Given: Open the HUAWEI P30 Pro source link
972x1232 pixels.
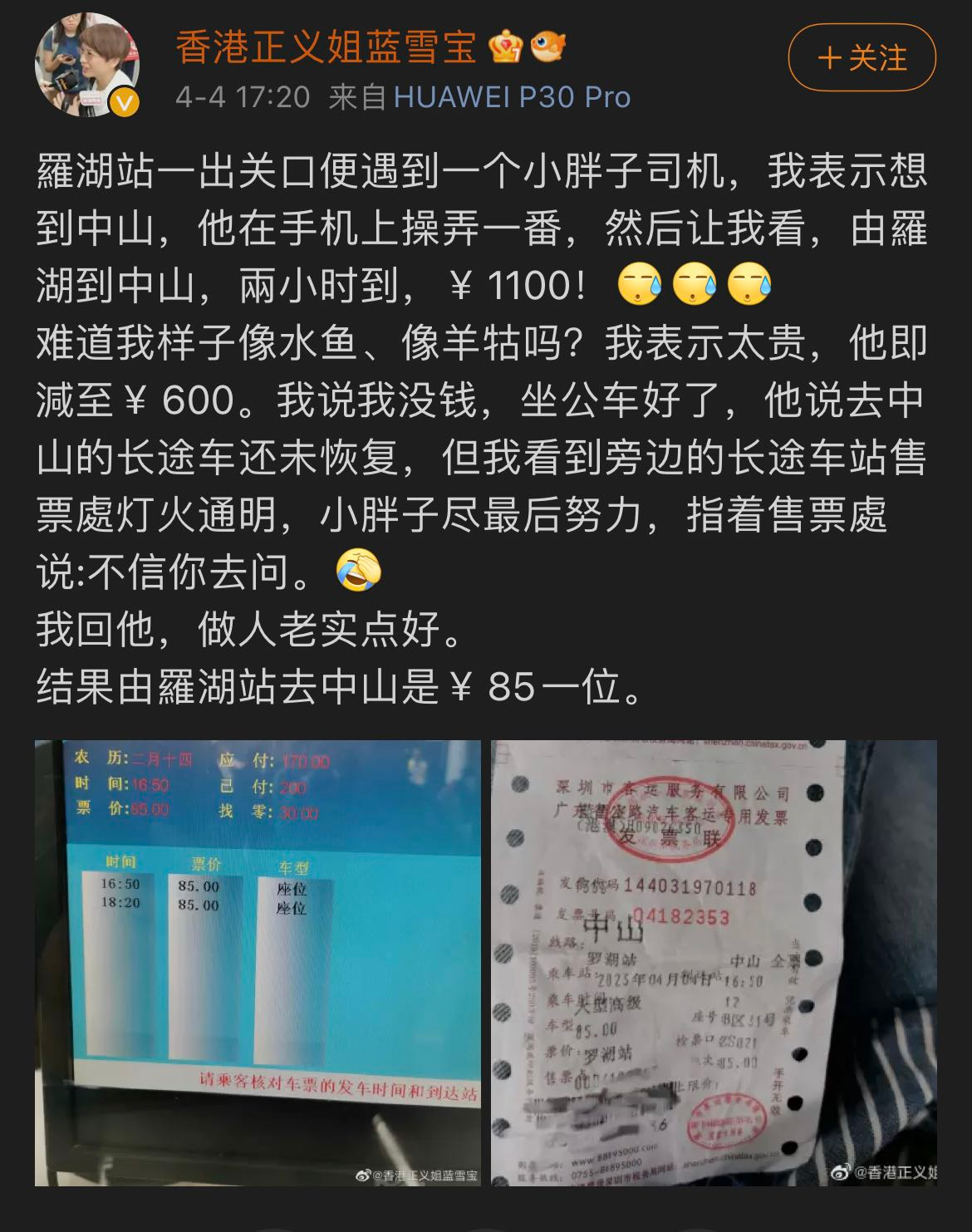Looking at the screenshot, I should 512,97.
